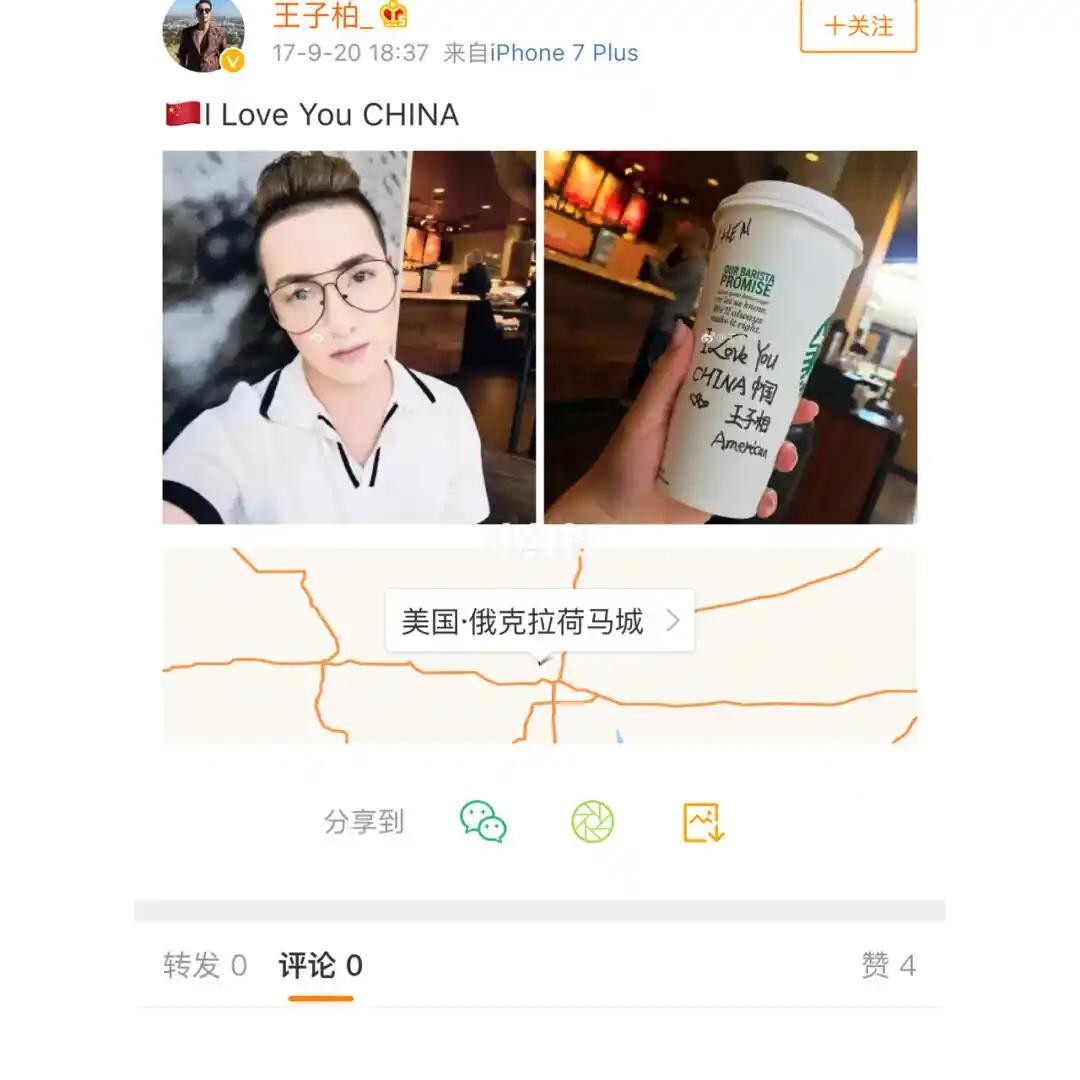The height and width of the screenshot is (1080, 1080).
Task: Open location 美国·俄克拉荷马城
Action: click(539, 621)
